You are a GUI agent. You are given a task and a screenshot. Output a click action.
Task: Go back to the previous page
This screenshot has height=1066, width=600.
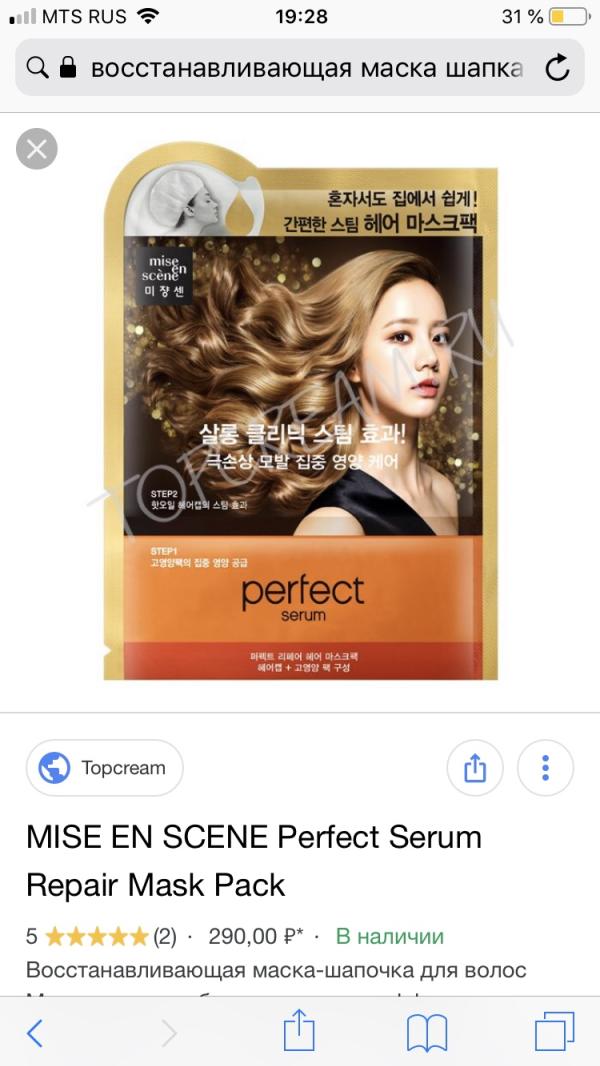pos(35,1033)
